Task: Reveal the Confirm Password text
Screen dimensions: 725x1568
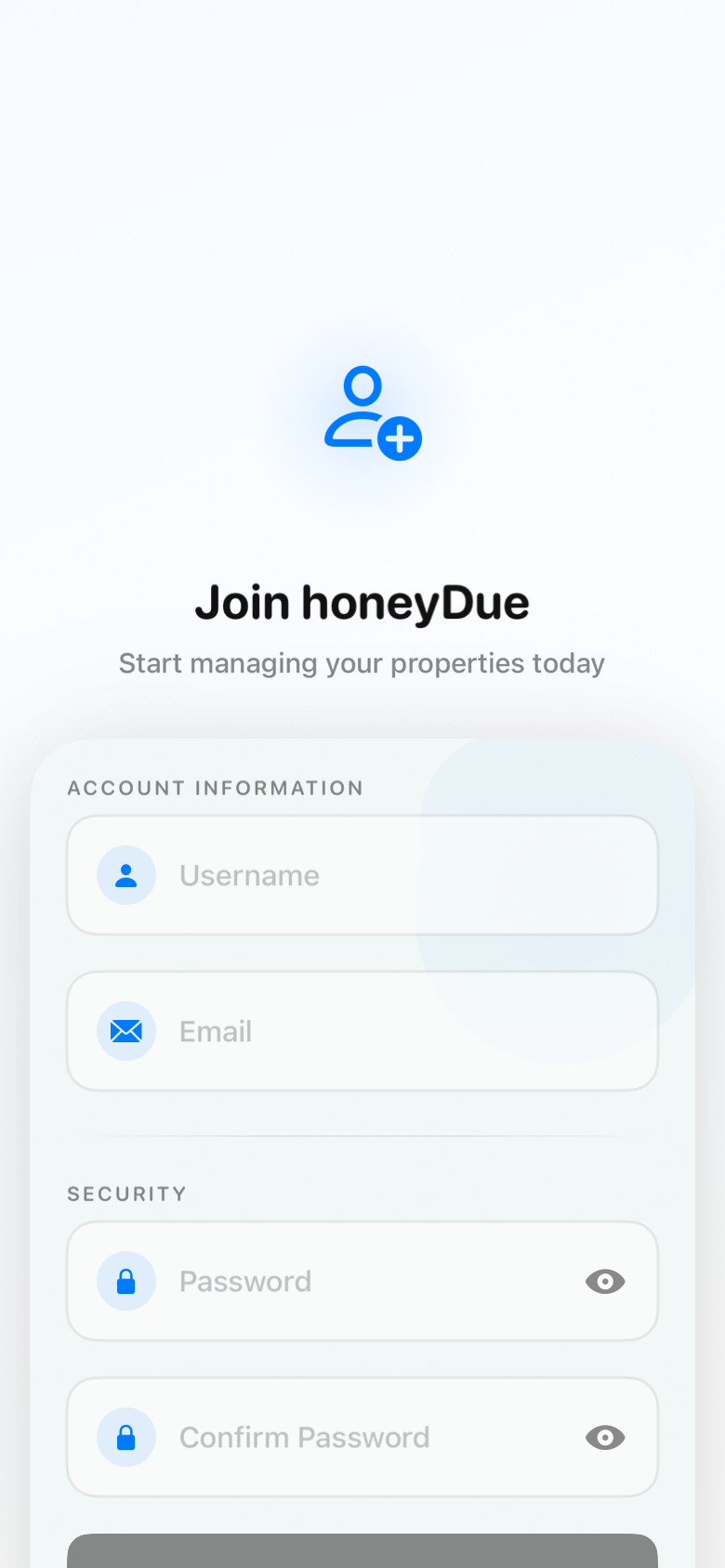Action: pos(605,1437)
